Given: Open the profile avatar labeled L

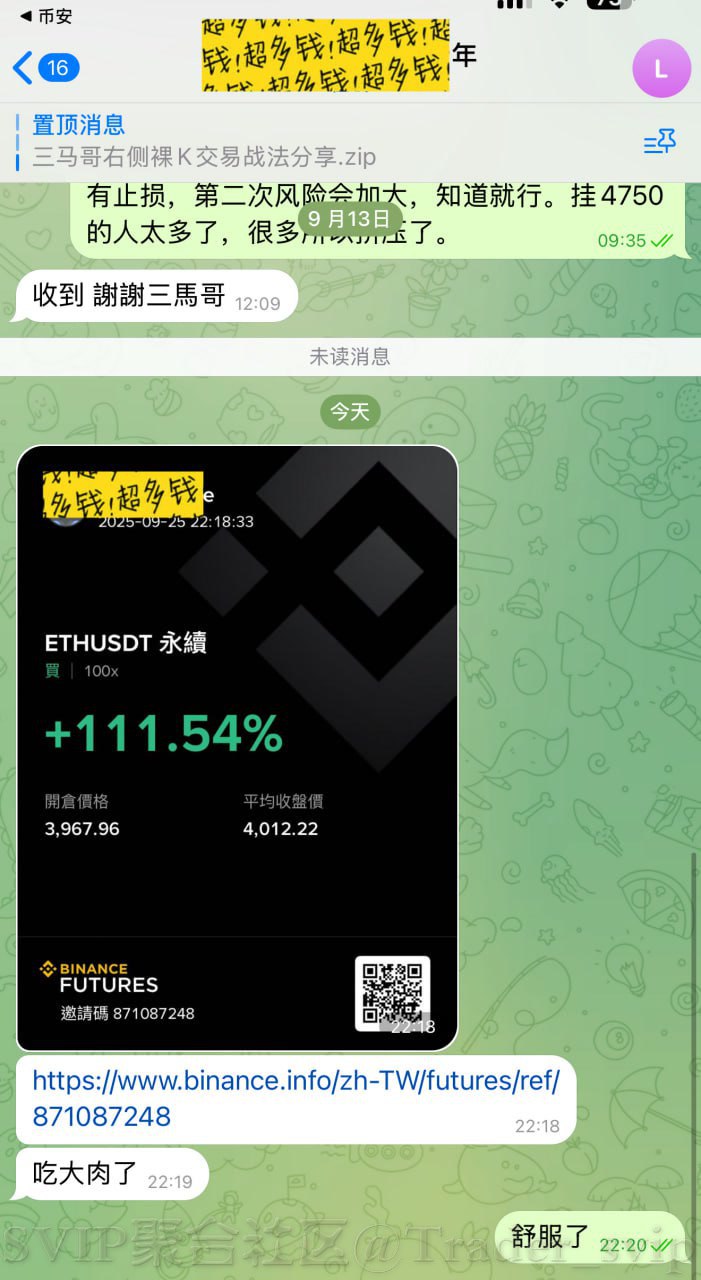Looking at the screenshot, I should tap(661, 69).
